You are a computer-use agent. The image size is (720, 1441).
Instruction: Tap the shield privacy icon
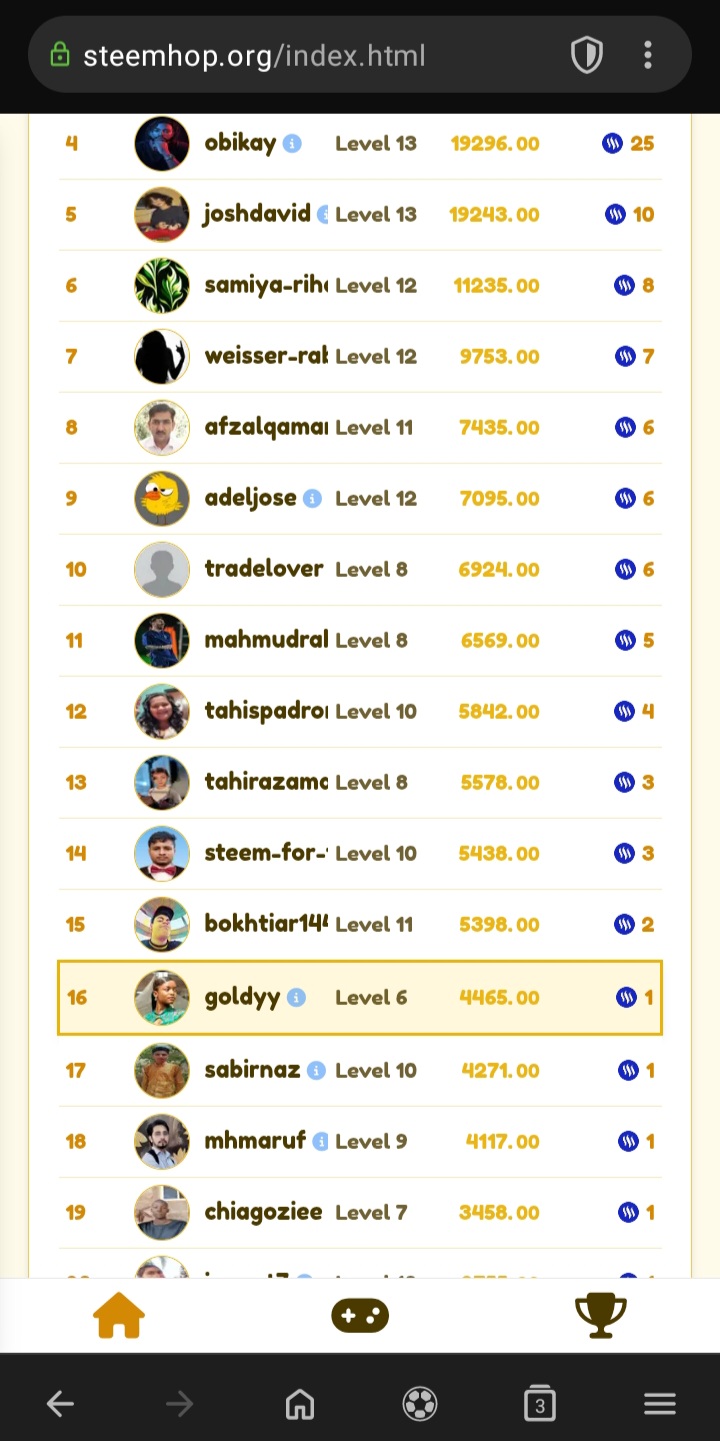(587, 55)
